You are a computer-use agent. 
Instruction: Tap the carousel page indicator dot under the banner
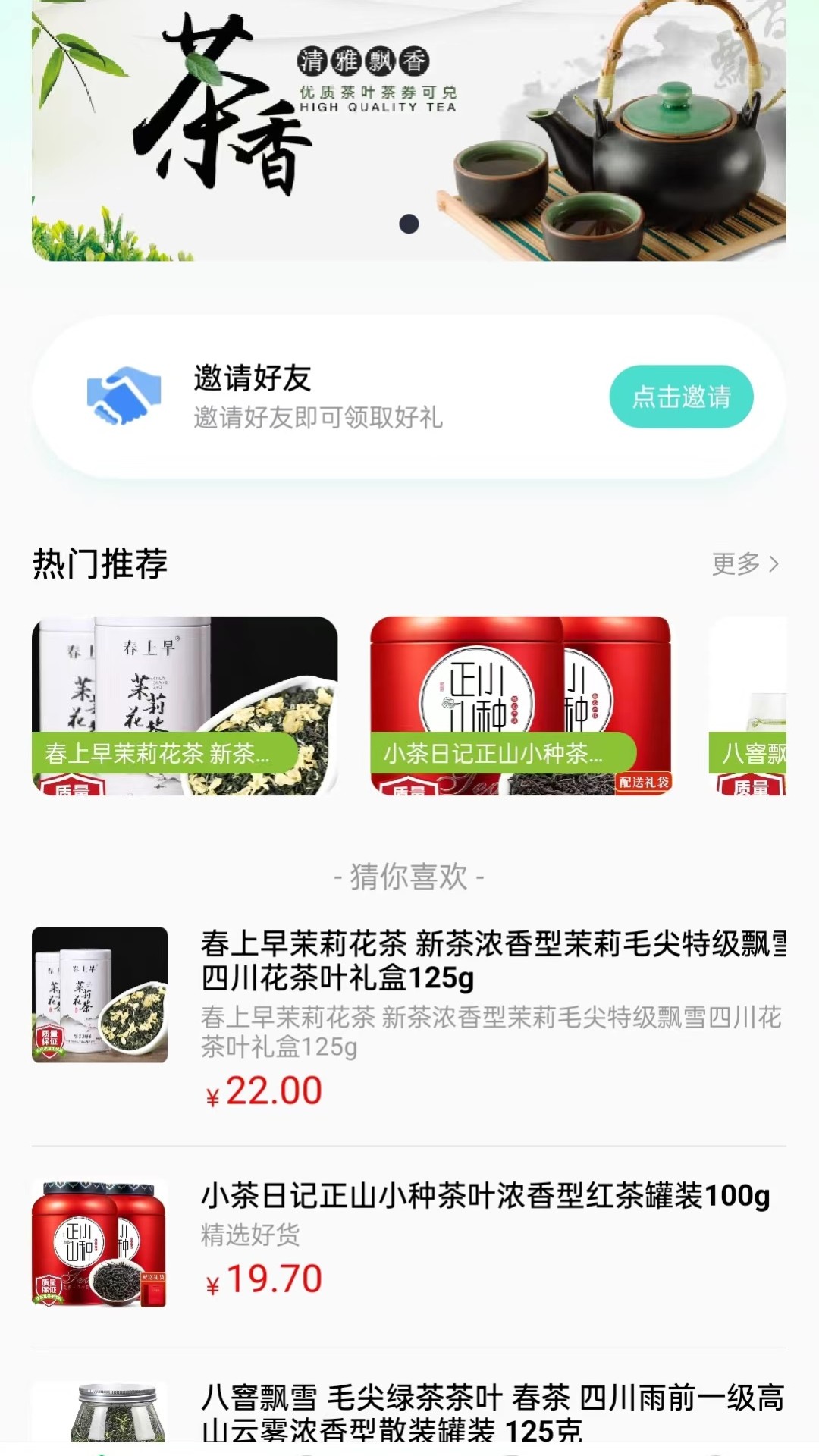[409, 222]
